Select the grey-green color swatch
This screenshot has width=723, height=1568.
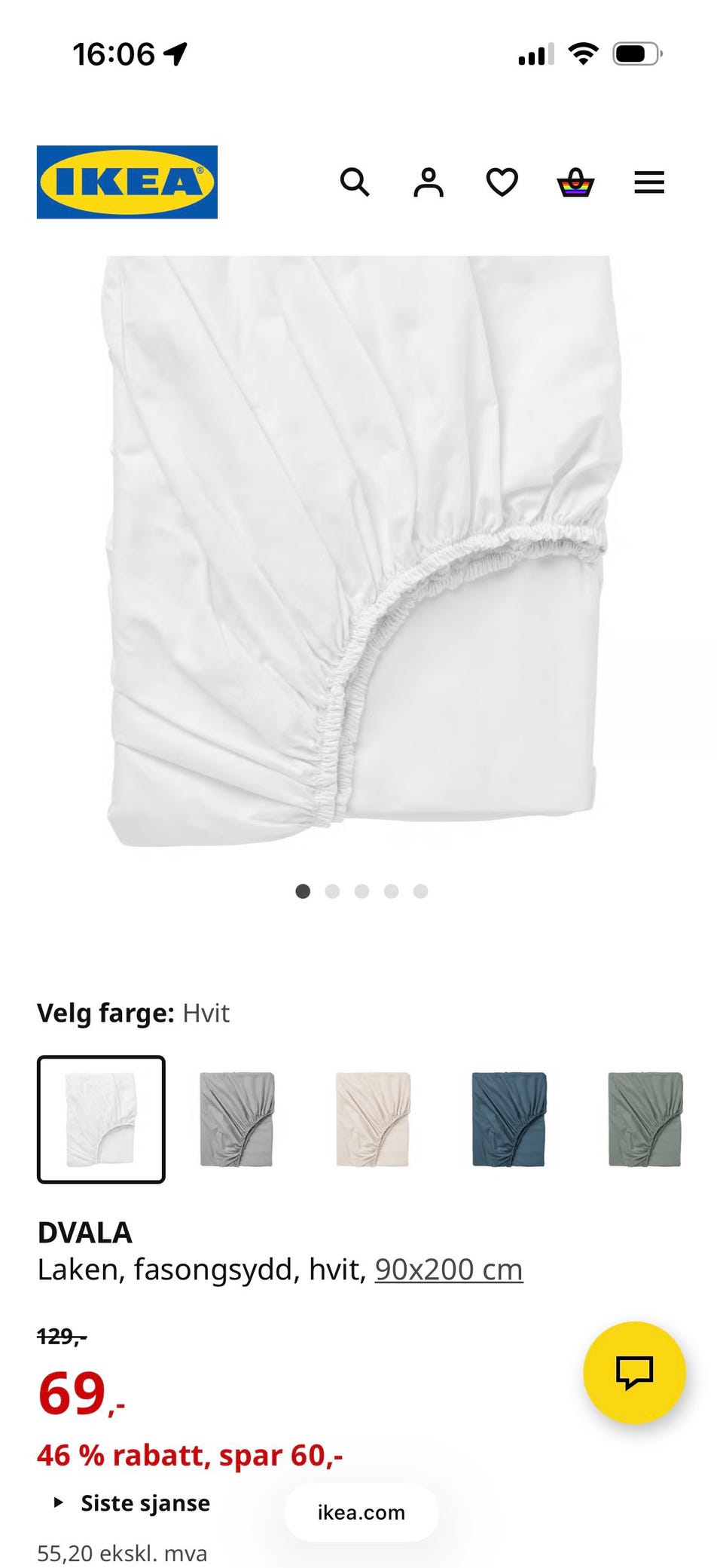click(645, 1120)
